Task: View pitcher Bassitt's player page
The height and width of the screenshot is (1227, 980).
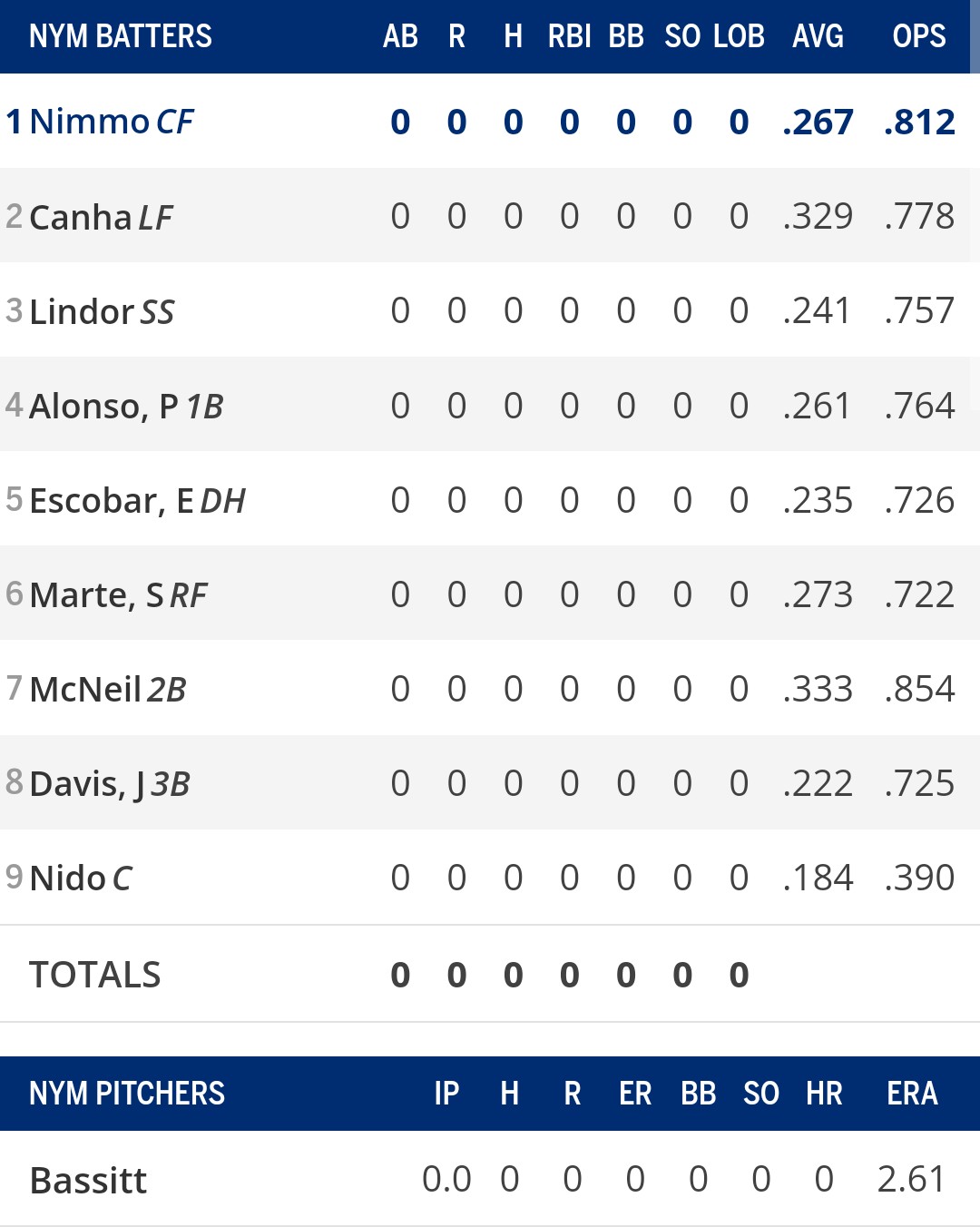Action: (88, 1180)
